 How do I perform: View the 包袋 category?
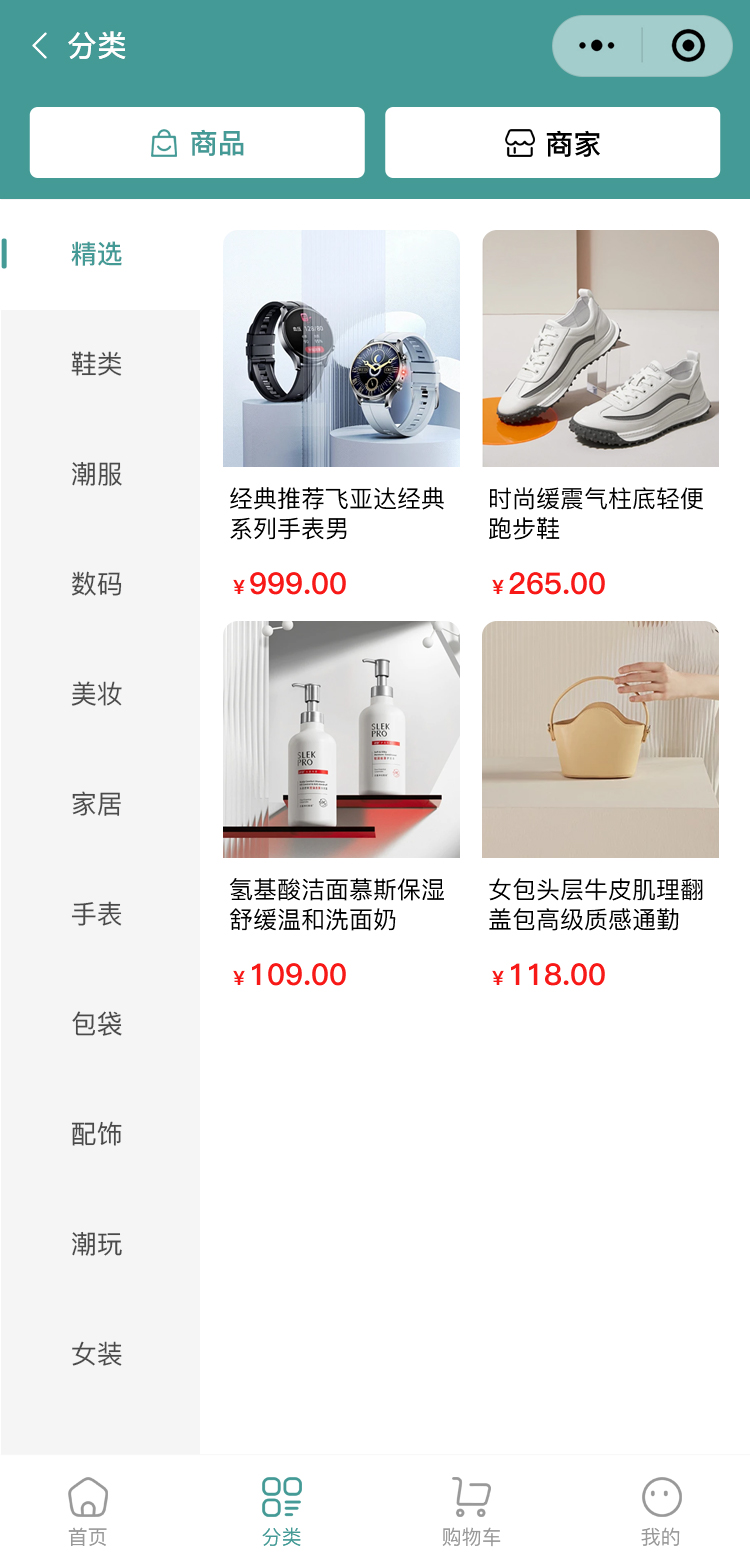[97, 1024]
